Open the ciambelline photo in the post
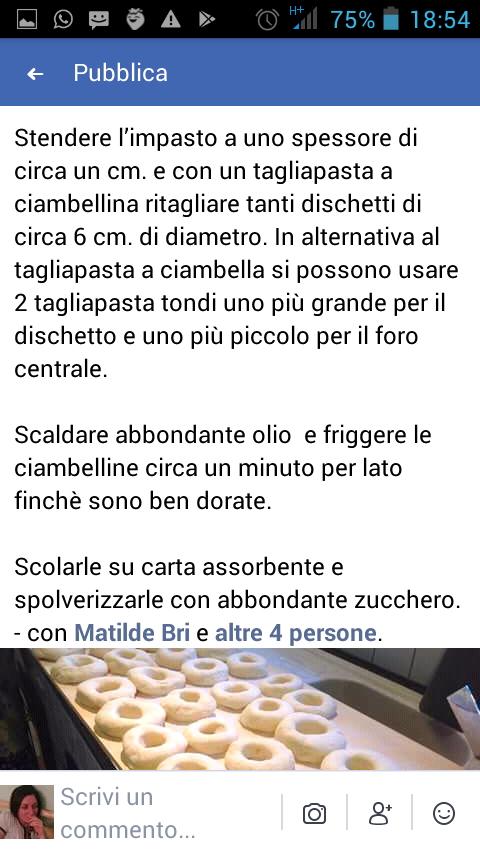The height and width of the screenshot is (854, 480). click(x=240, y=709)
